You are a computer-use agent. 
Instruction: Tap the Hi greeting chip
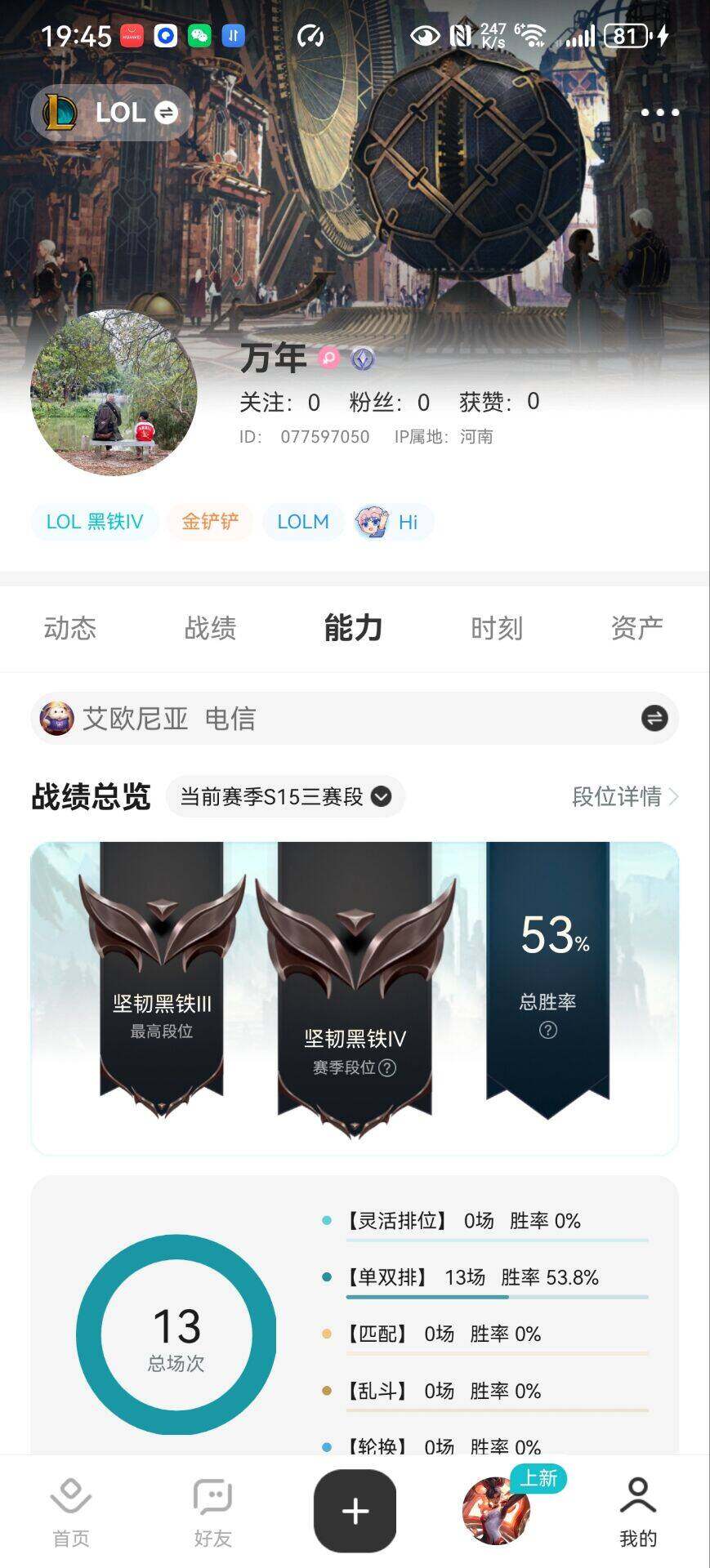pos(395,522)
